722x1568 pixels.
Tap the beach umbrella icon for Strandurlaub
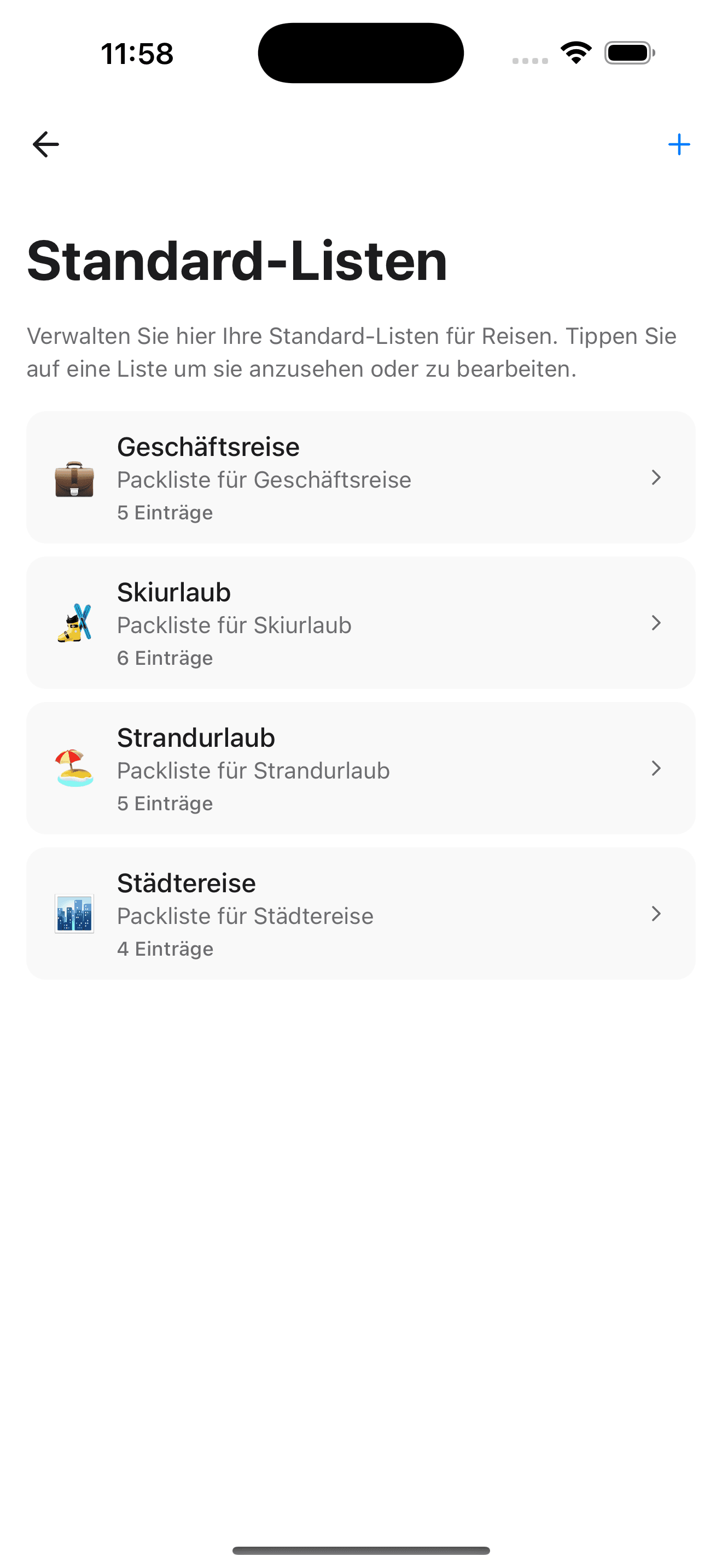point(74,769)
